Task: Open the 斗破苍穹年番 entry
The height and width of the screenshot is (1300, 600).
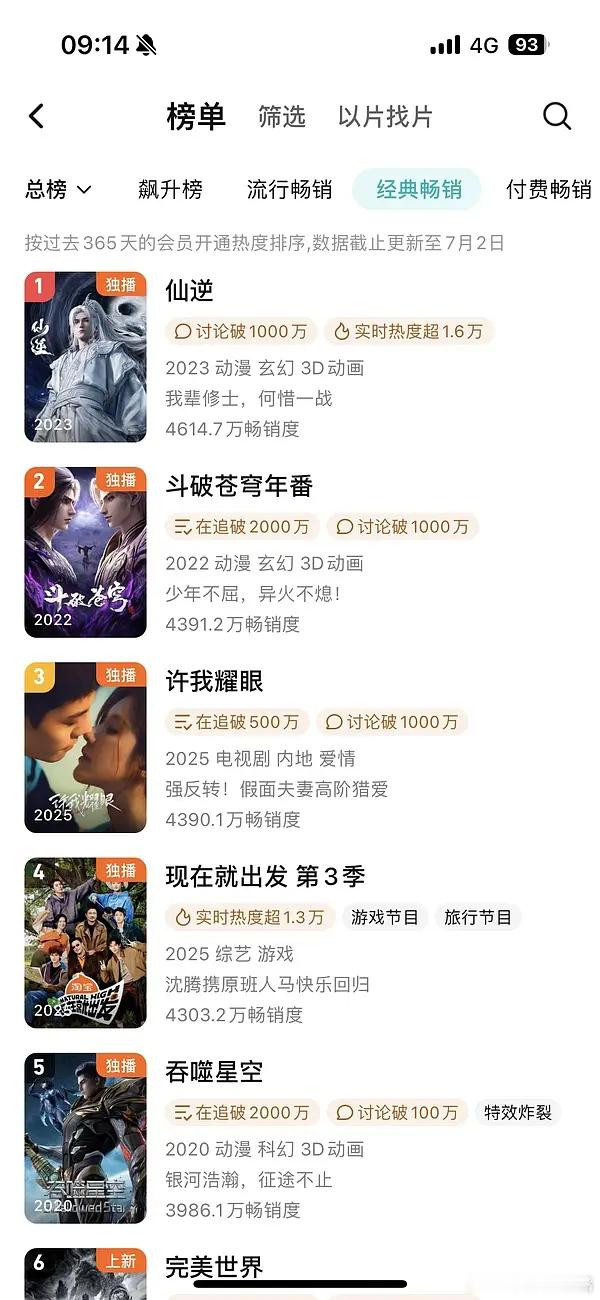Action: pos(300,552)
